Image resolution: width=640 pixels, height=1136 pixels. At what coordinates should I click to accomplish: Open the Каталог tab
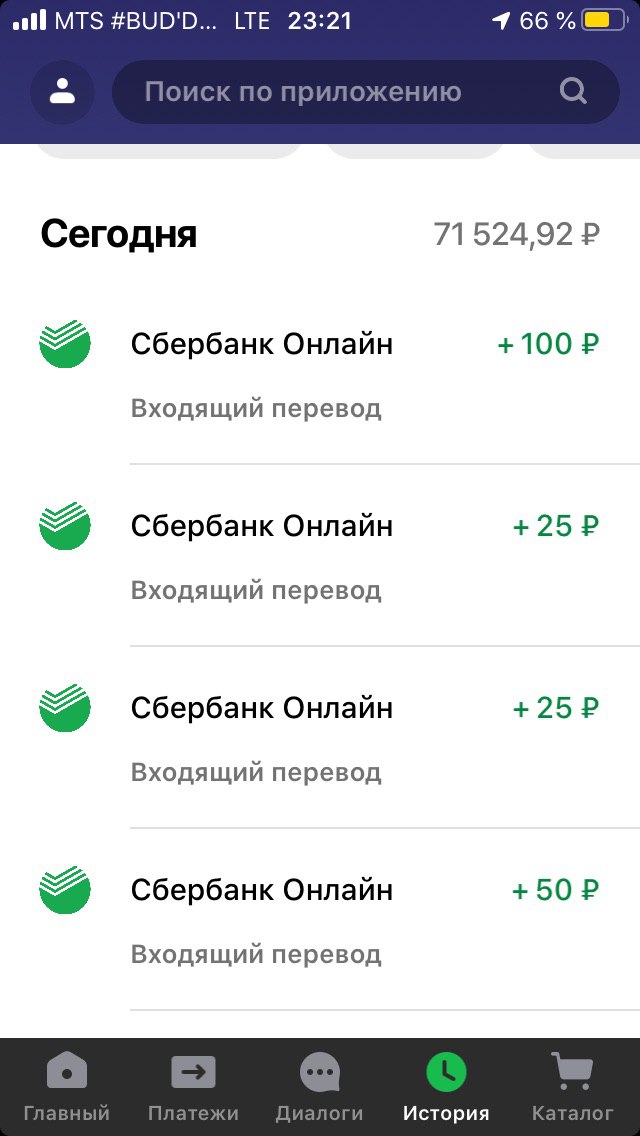point(573,1087)
